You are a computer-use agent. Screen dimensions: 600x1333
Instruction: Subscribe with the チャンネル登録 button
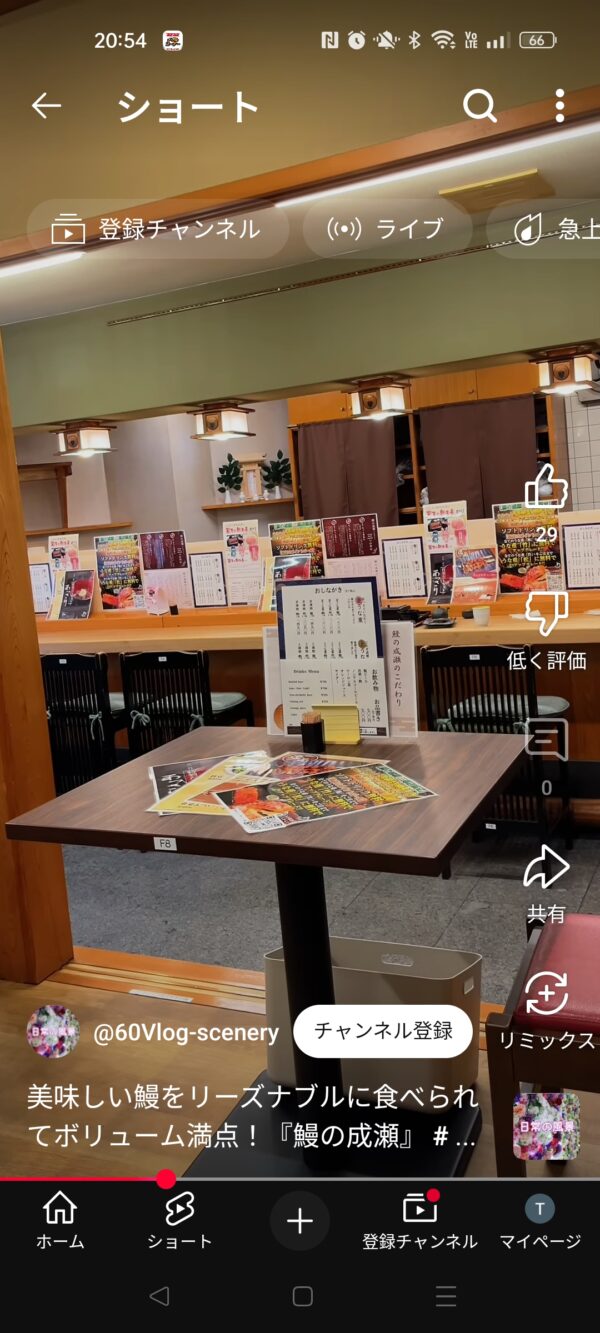(x=382, y=1031)
